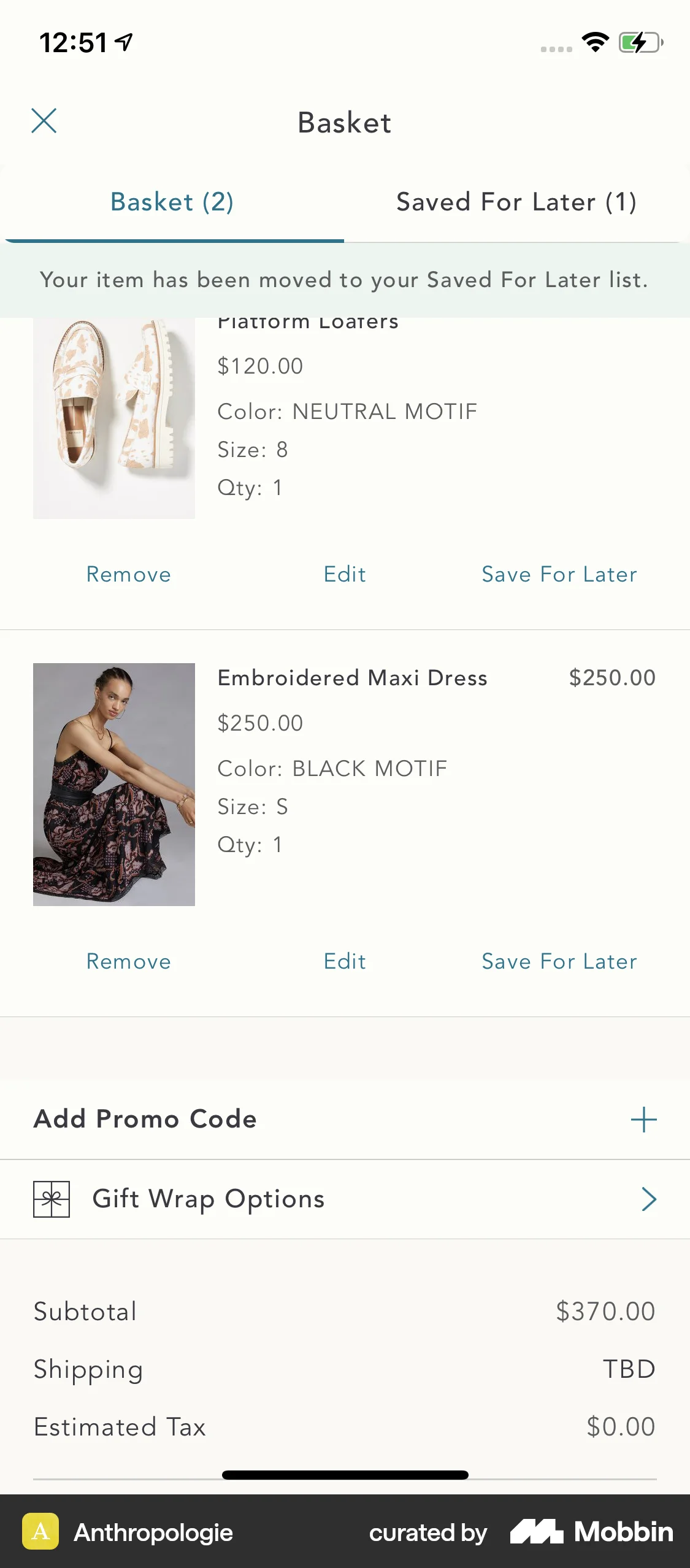This screenshot has height=1568, width=690.
Task: Edit the Platform Loafers item
Action: 344,574
